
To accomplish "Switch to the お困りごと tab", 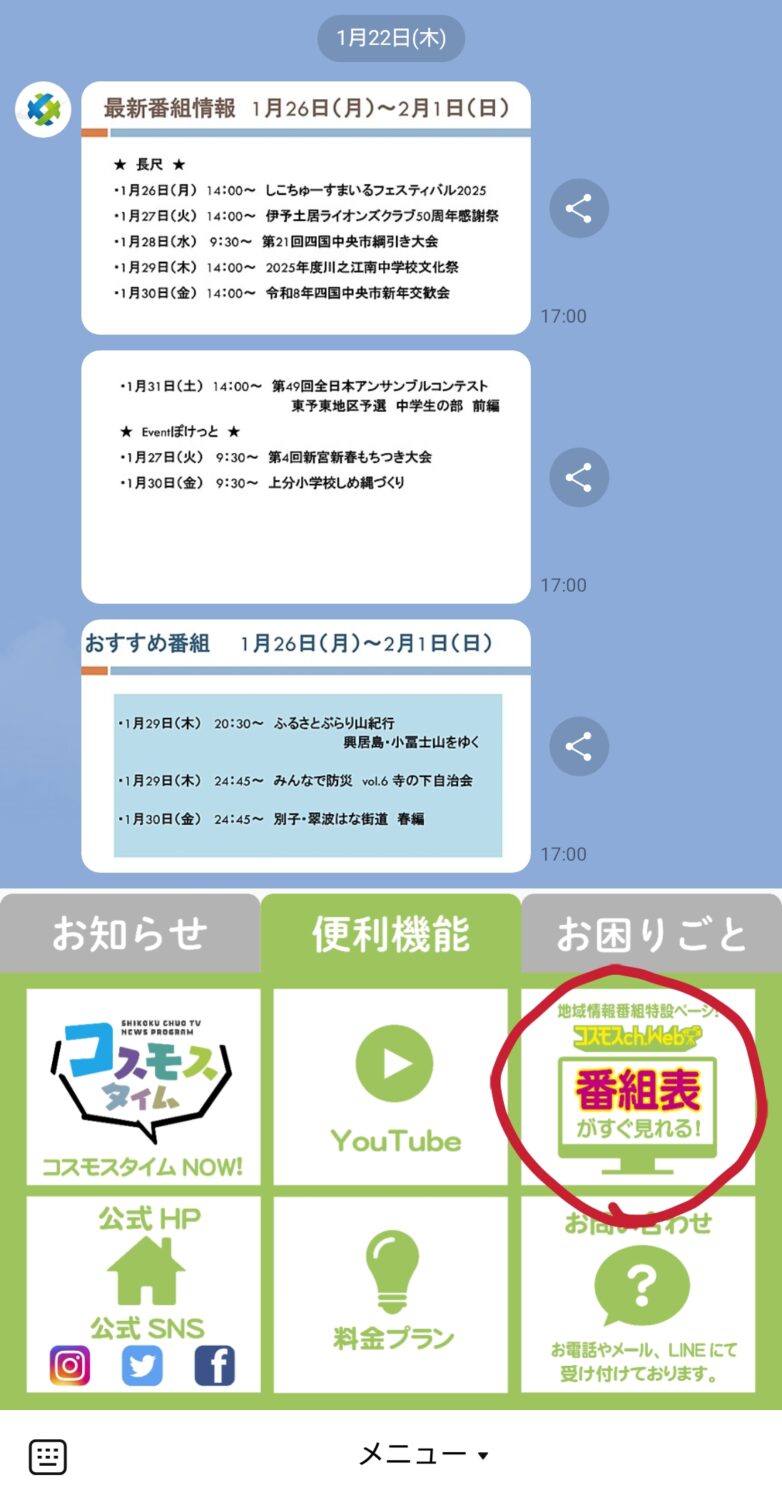I will [x=652, y=934].
